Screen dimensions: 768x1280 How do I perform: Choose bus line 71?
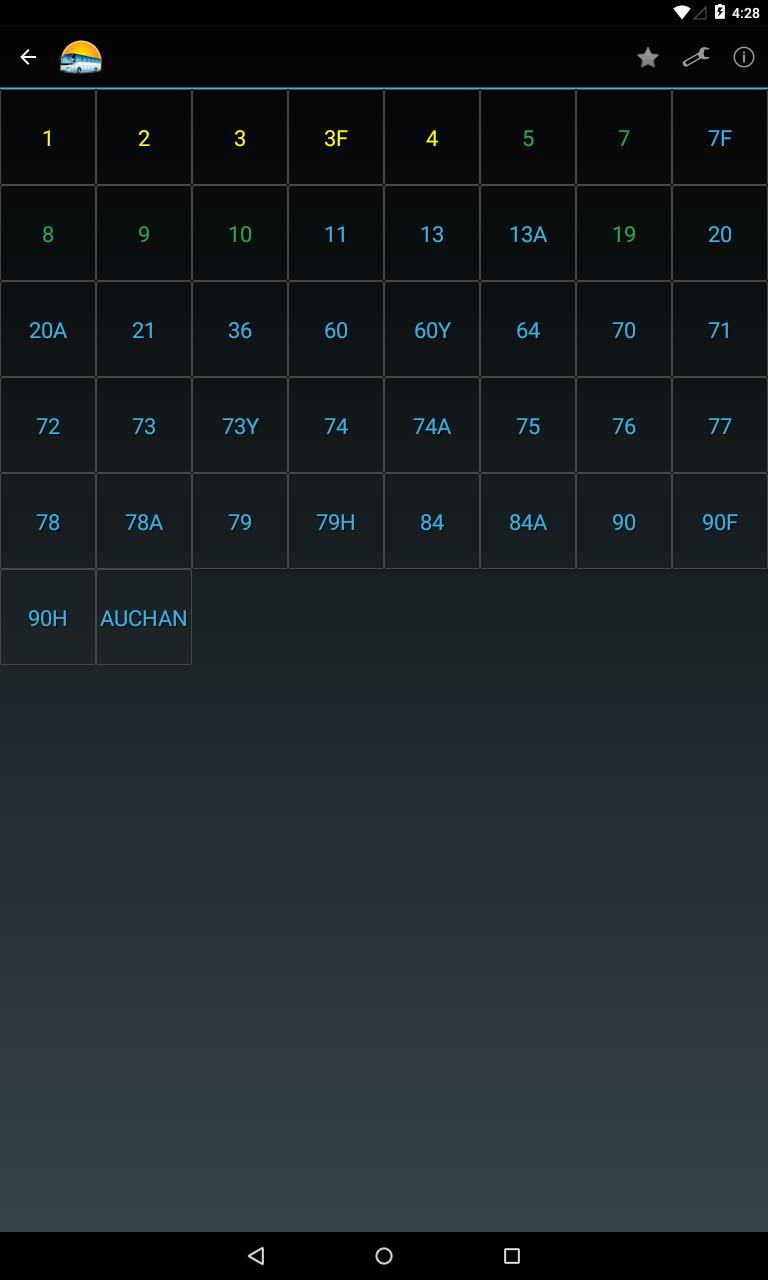pyautogui.click(x=720, y=330)
